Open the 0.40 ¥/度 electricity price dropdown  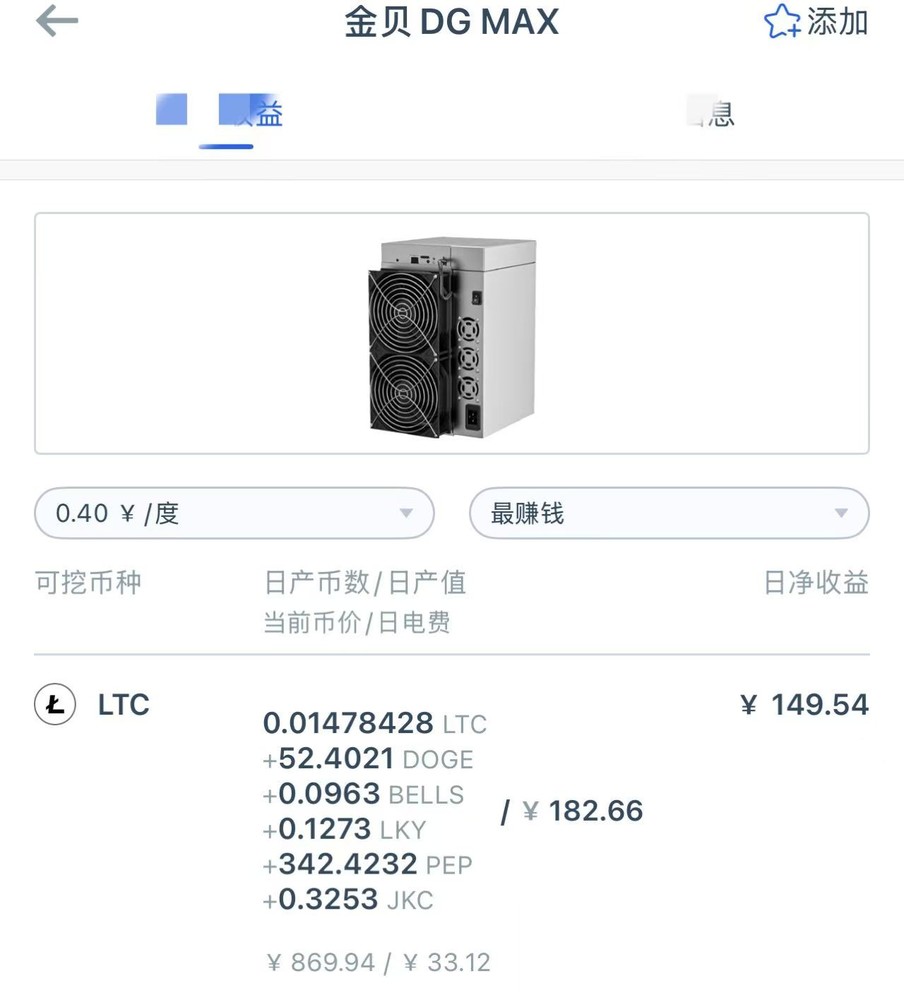coord(234,514)
